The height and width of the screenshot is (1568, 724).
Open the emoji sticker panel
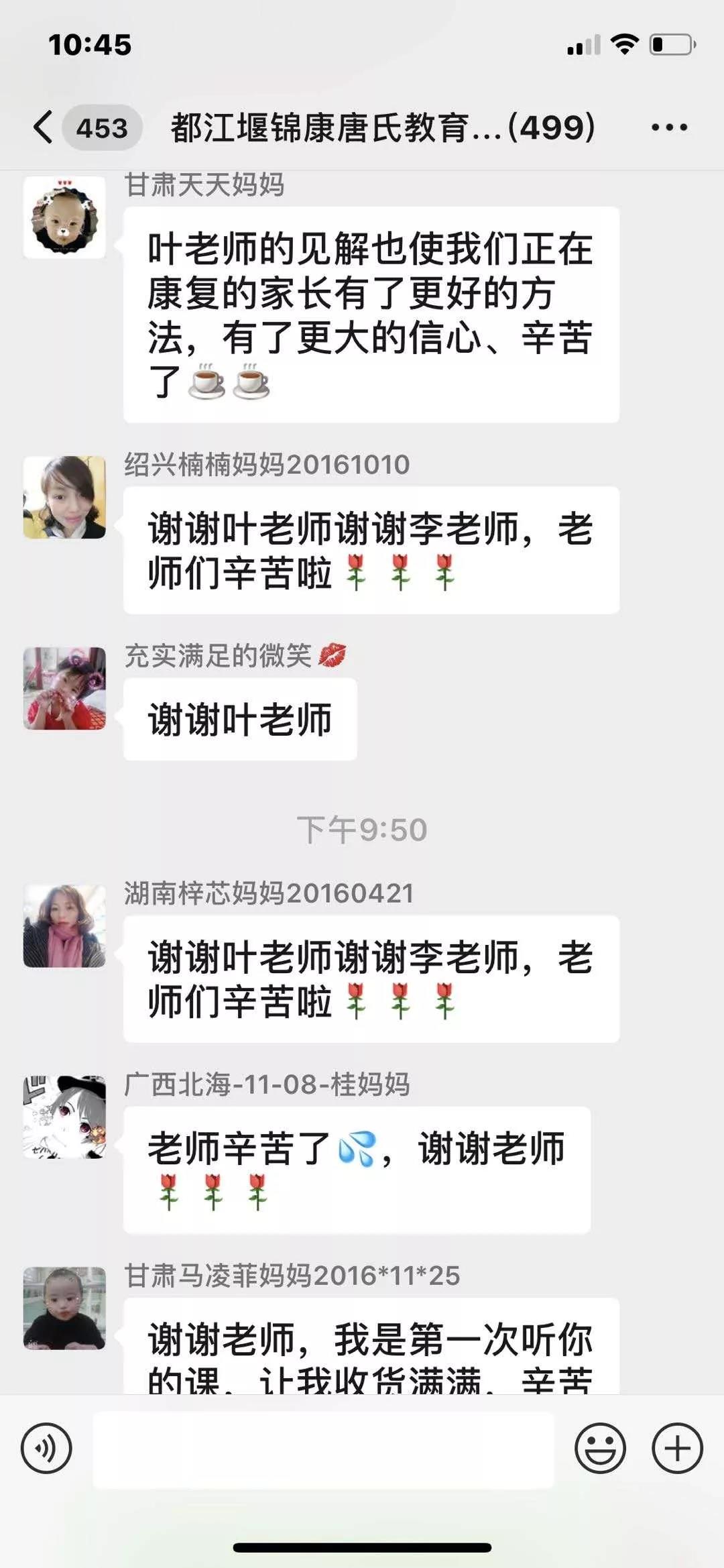click(x=600, y=1448)
